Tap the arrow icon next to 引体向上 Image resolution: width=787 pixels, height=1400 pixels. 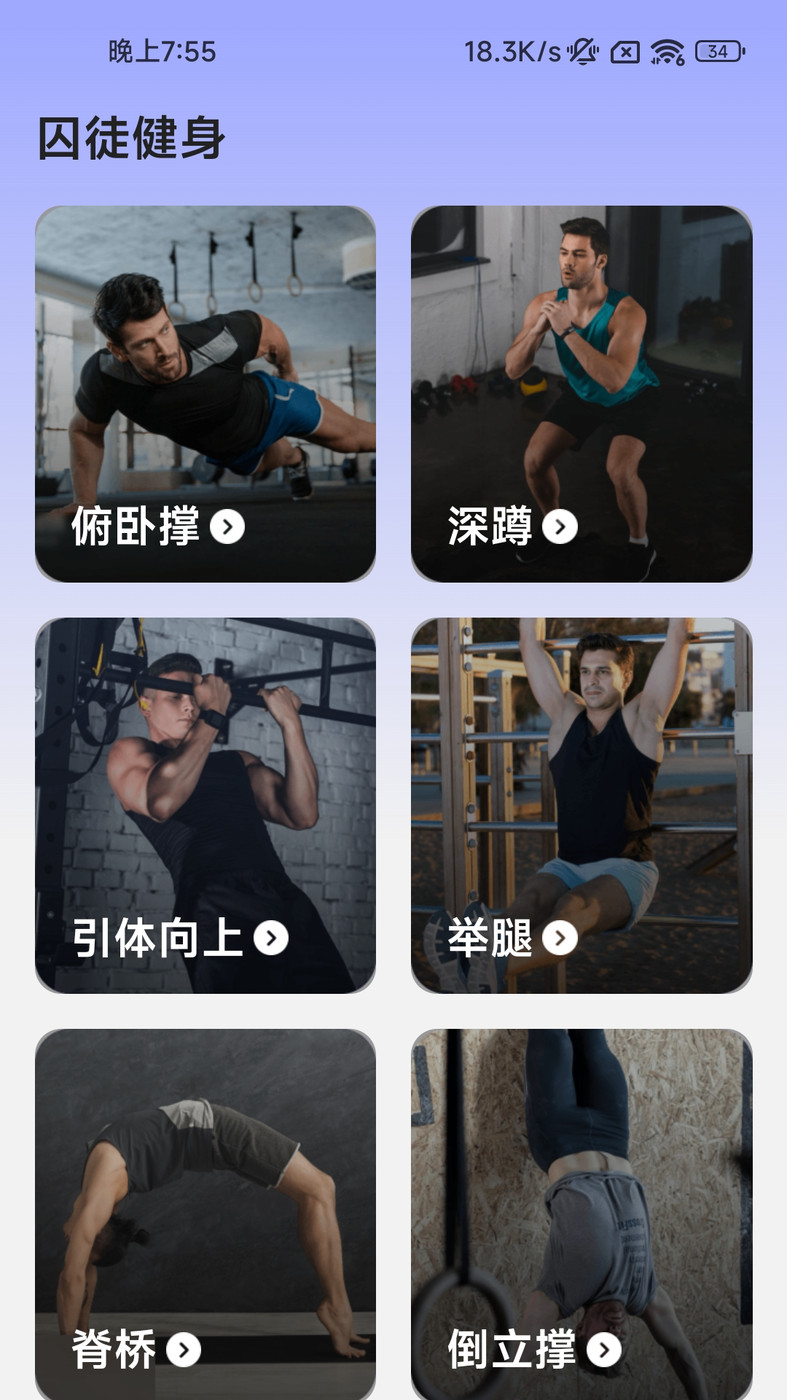[x=269, y=938]
